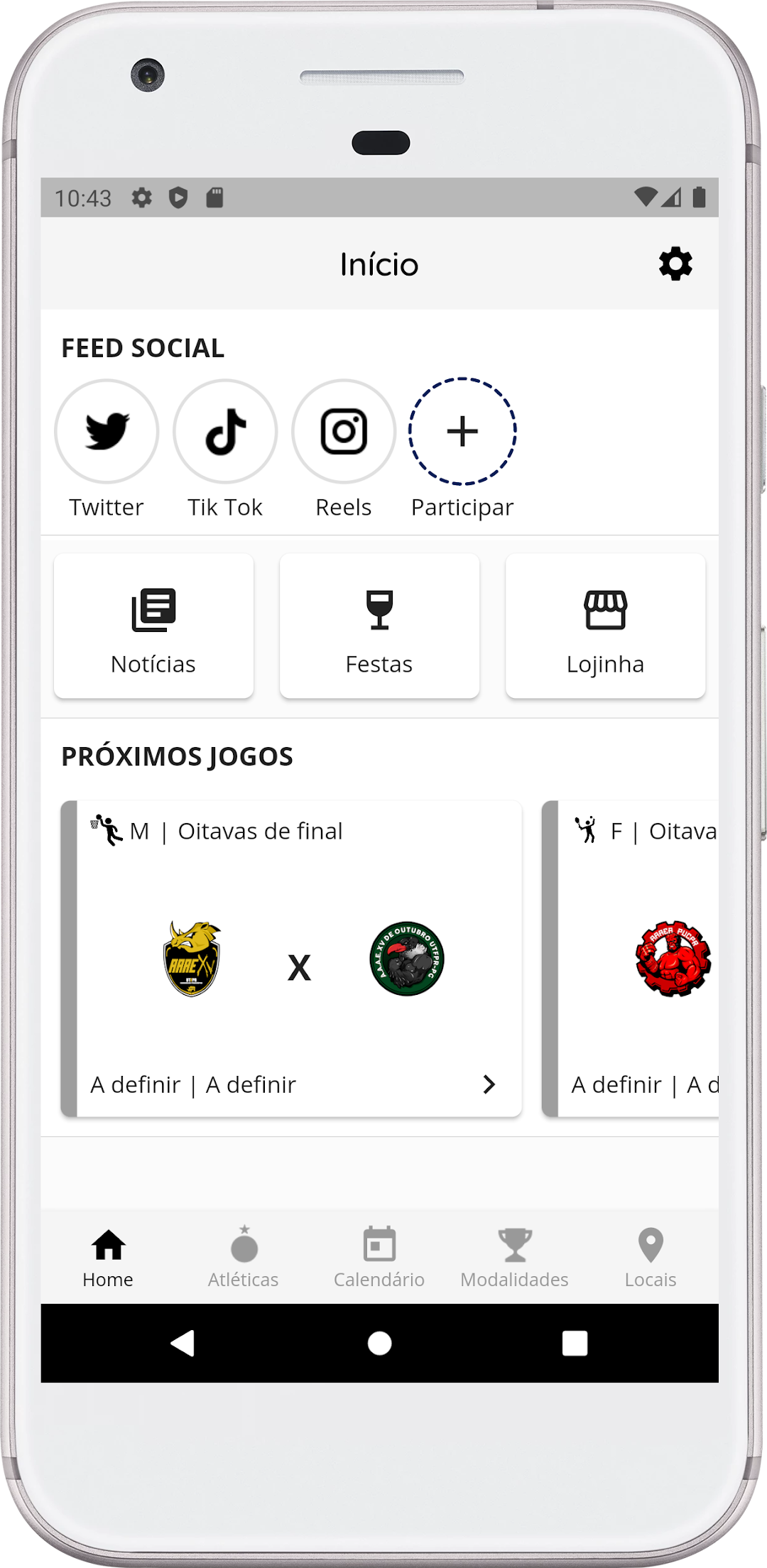Screen dimensions: 767x1568
Task: Open the Notícias card
Action: tap(153, 626)
